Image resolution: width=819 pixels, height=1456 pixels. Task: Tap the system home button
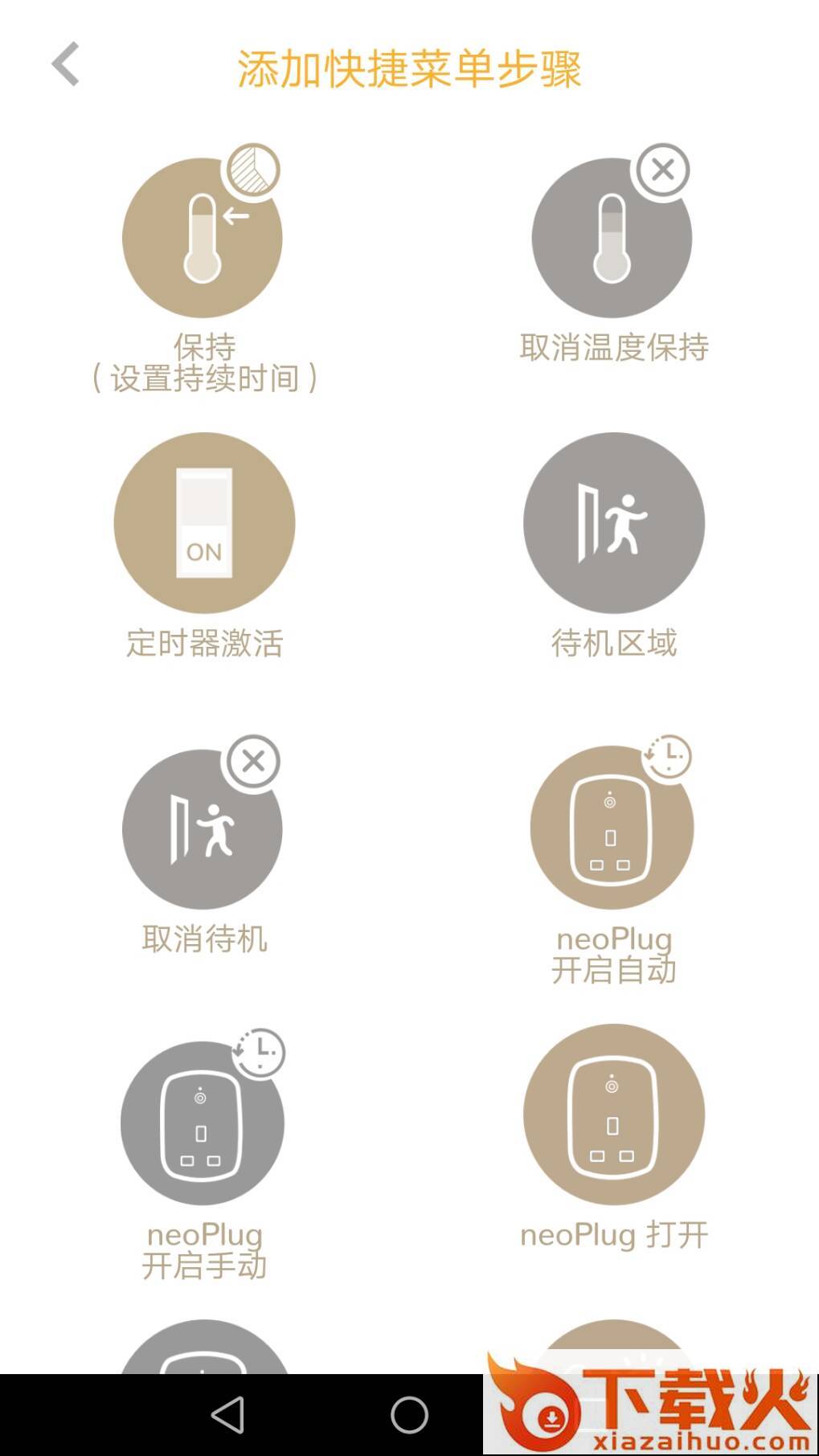(x=409, y=1414)
